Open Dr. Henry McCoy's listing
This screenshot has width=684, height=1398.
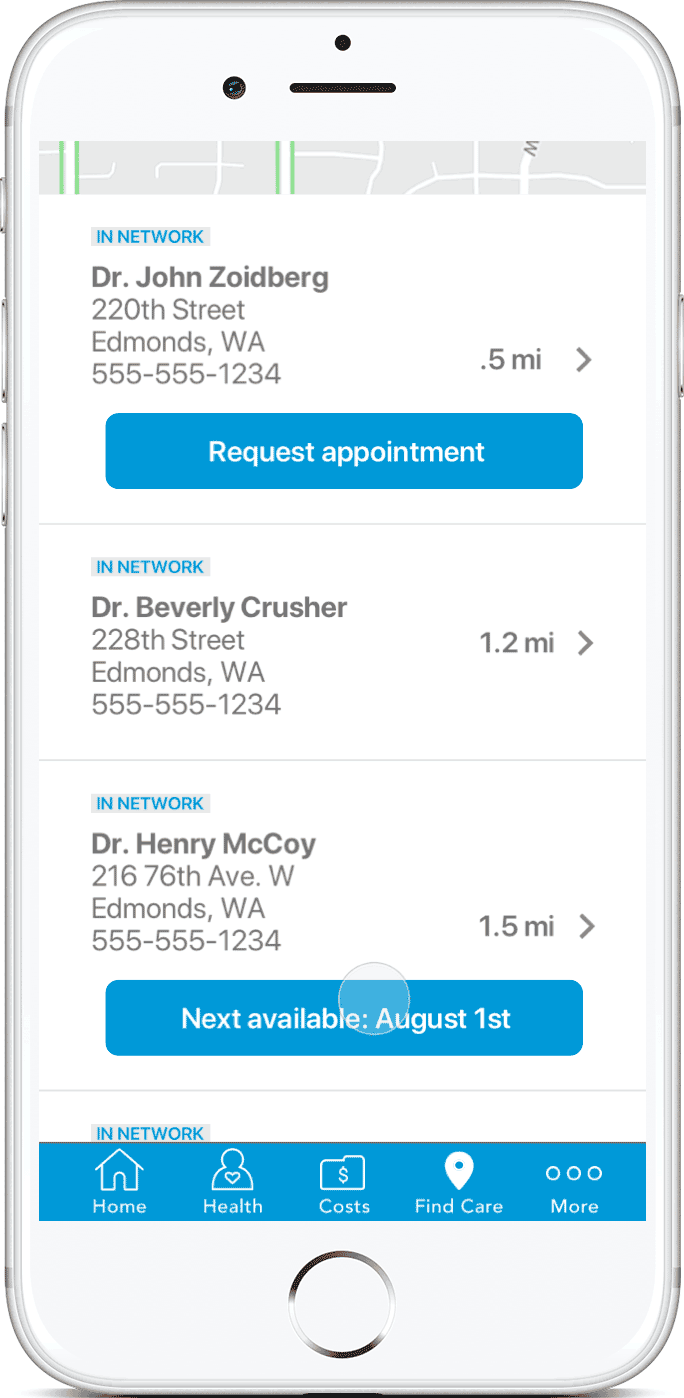coord(585,927)
